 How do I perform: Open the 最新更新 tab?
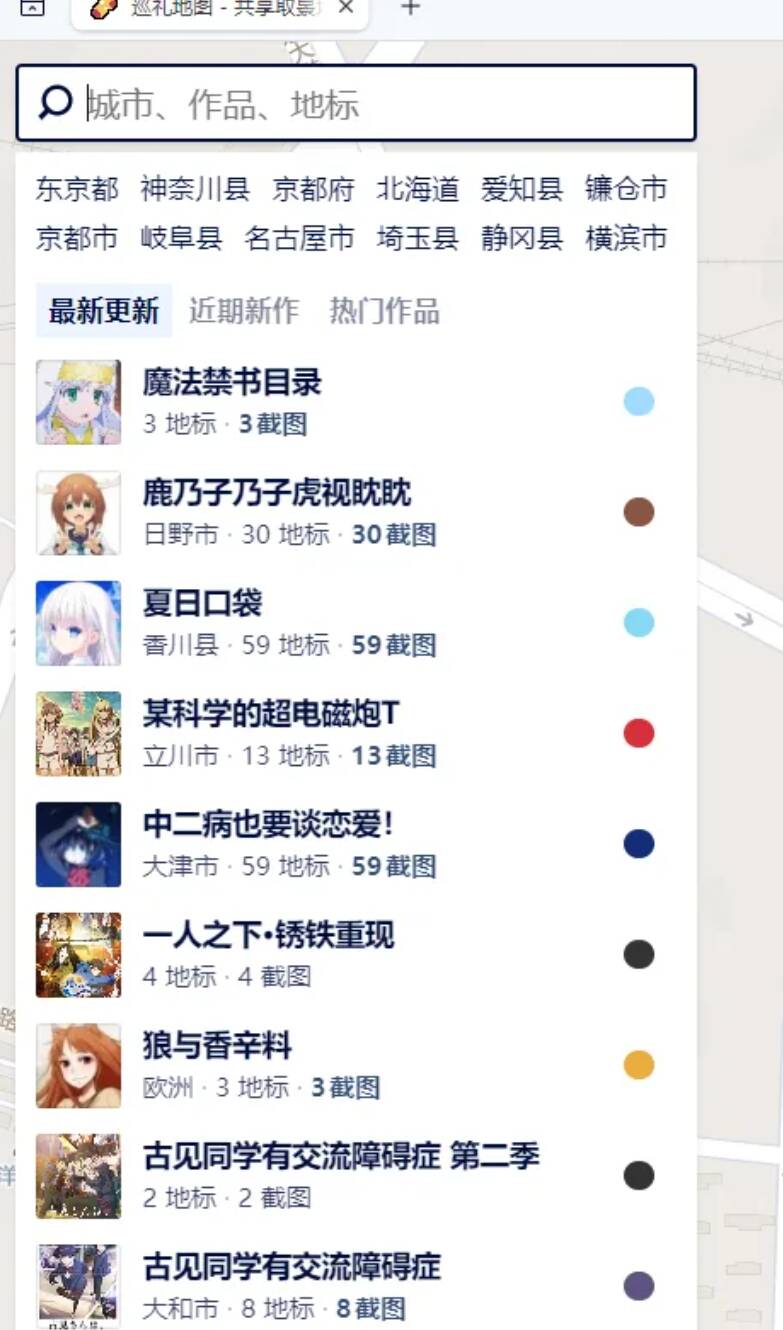[104, 311]
